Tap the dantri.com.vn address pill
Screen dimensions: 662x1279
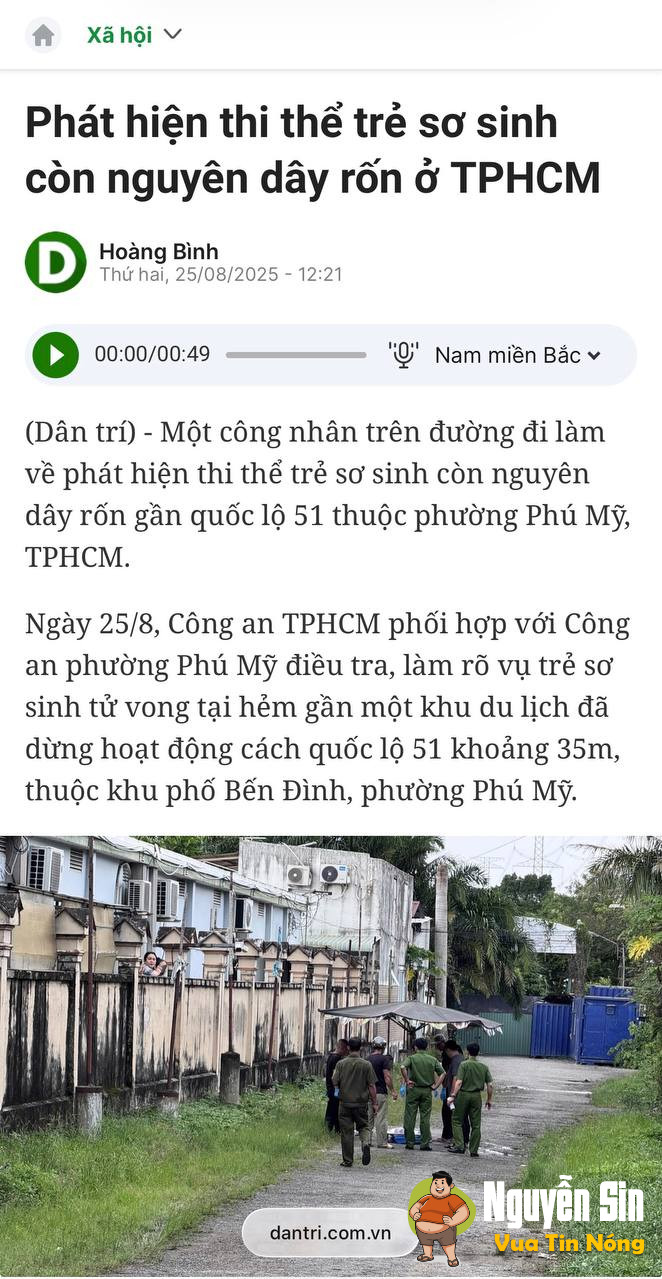pos(329,1233)
